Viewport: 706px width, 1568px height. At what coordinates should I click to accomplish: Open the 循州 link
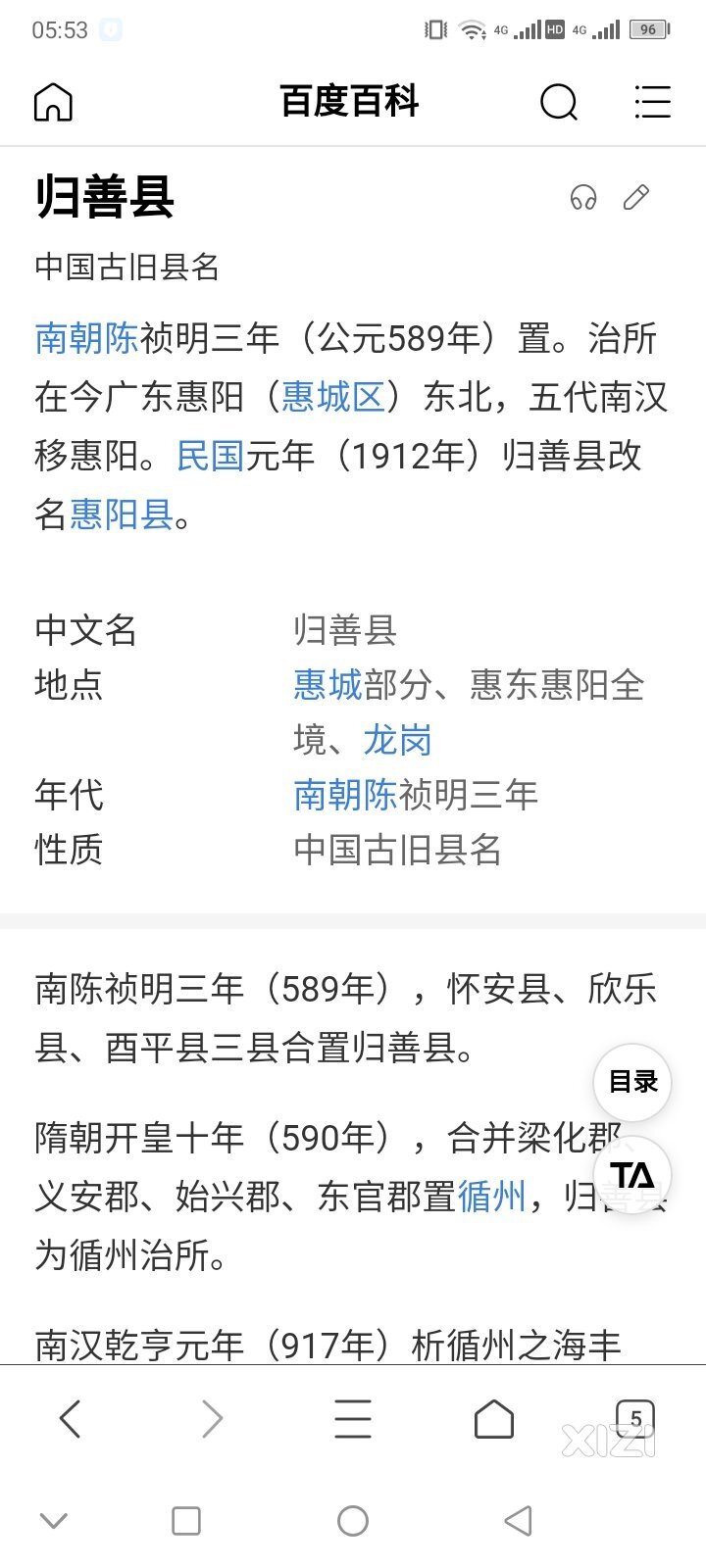point(492,1196)
